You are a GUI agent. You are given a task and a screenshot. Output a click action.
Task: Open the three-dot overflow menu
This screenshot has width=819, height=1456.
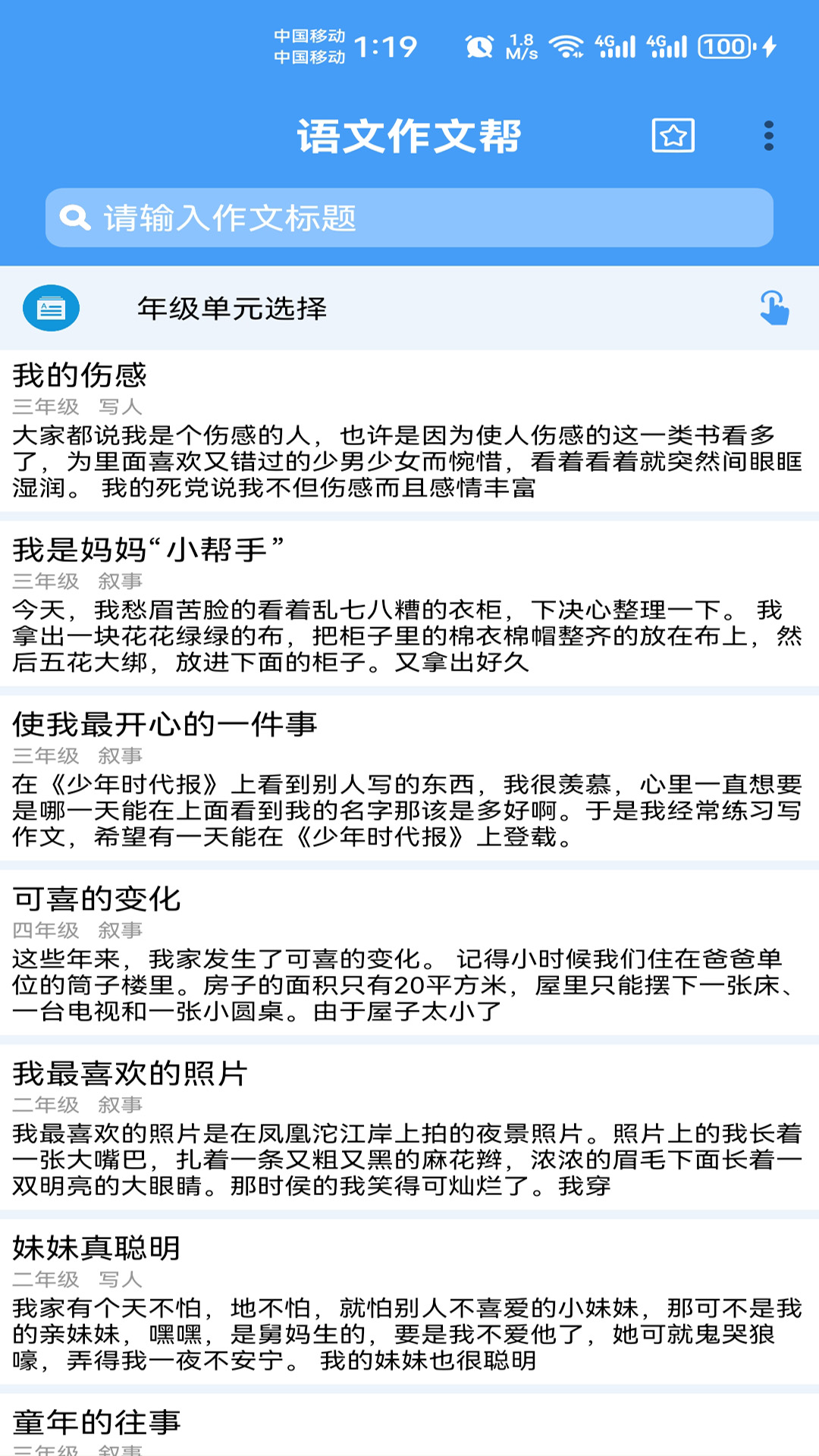click(769, 136)
